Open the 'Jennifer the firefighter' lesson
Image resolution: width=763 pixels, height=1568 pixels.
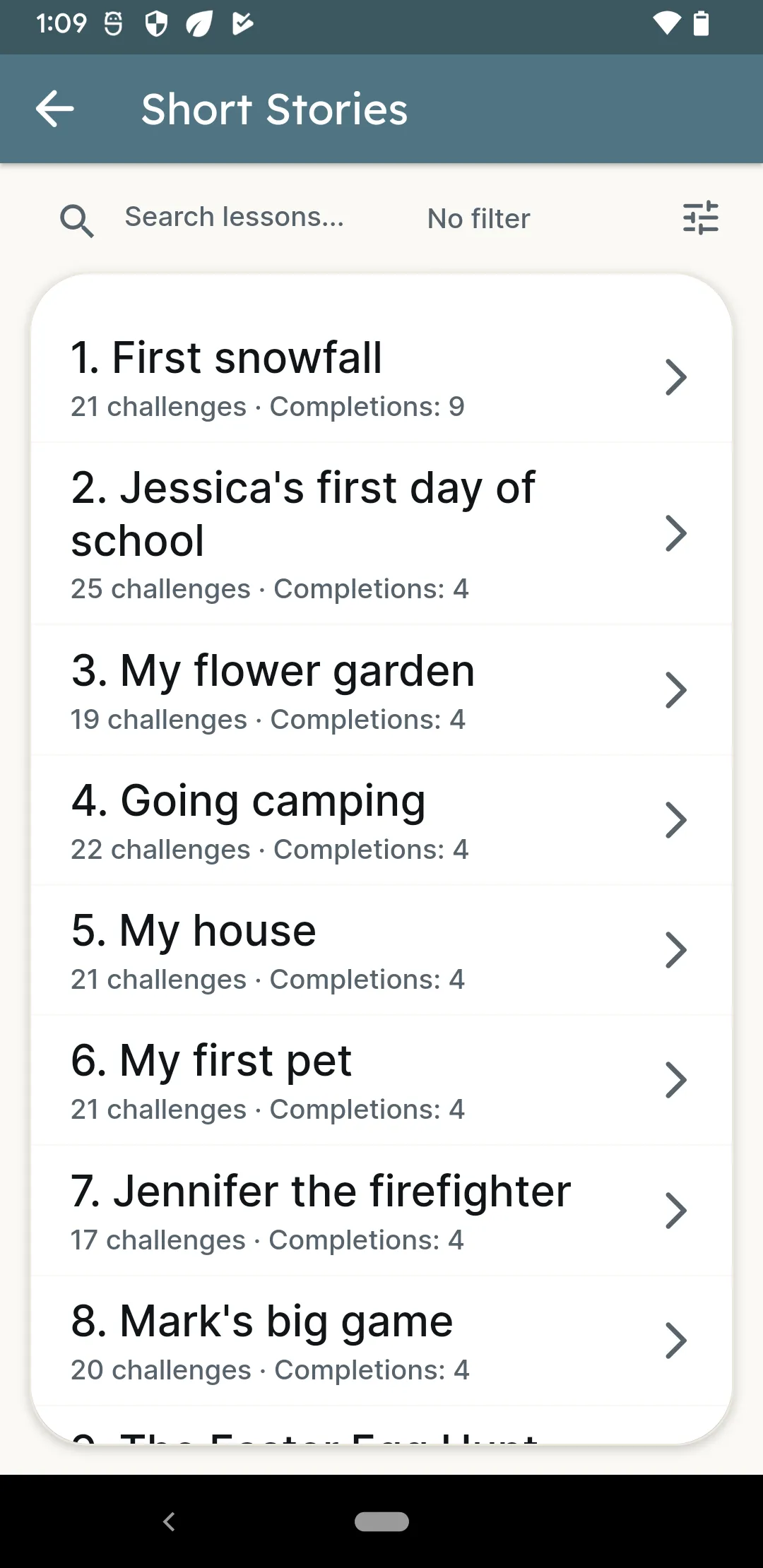(676, 1210)
